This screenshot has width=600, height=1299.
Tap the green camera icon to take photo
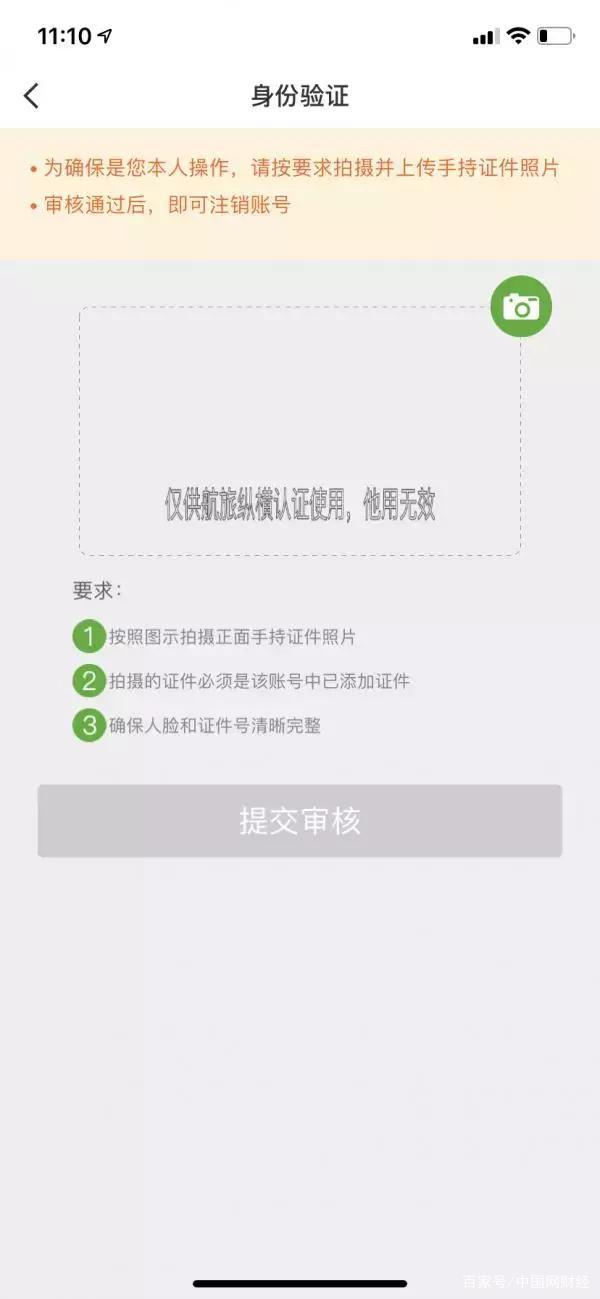point(520,306)
